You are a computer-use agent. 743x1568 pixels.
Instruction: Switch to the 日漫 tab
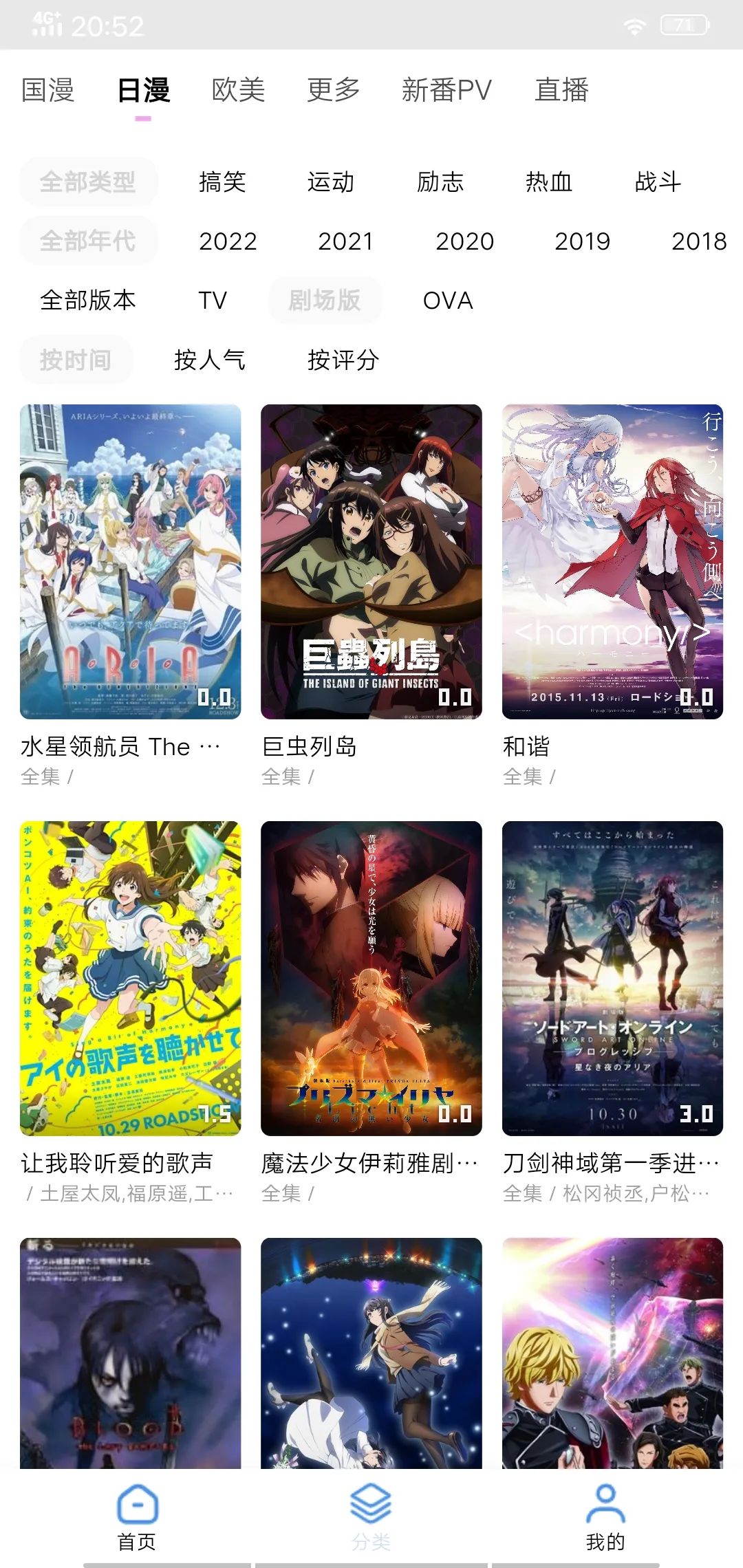coord(142,90)
